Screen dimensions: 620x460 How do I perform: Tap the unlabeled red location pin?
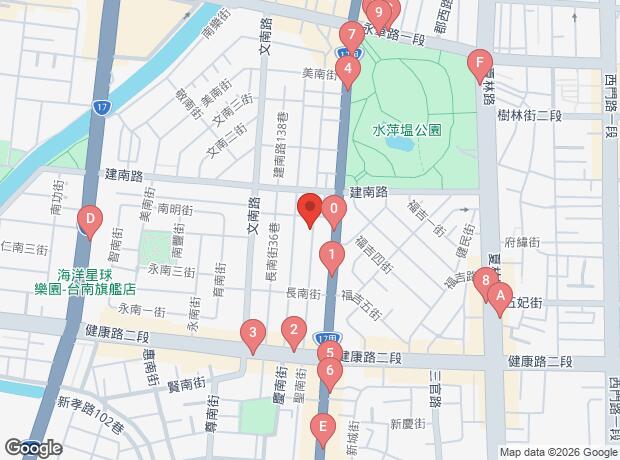(x=309, y=207)
